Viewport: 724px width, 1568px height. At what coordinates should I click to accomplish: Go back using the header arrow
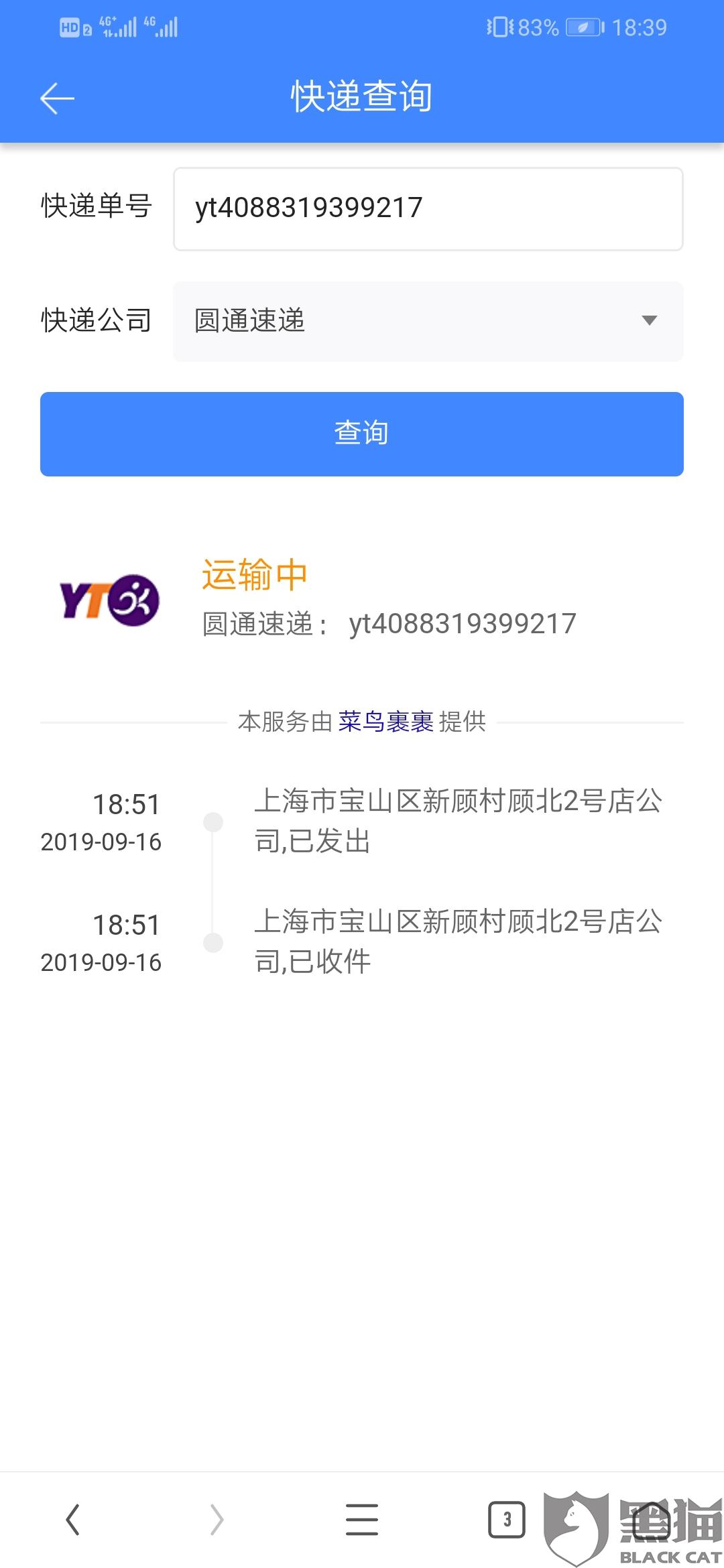57,99
